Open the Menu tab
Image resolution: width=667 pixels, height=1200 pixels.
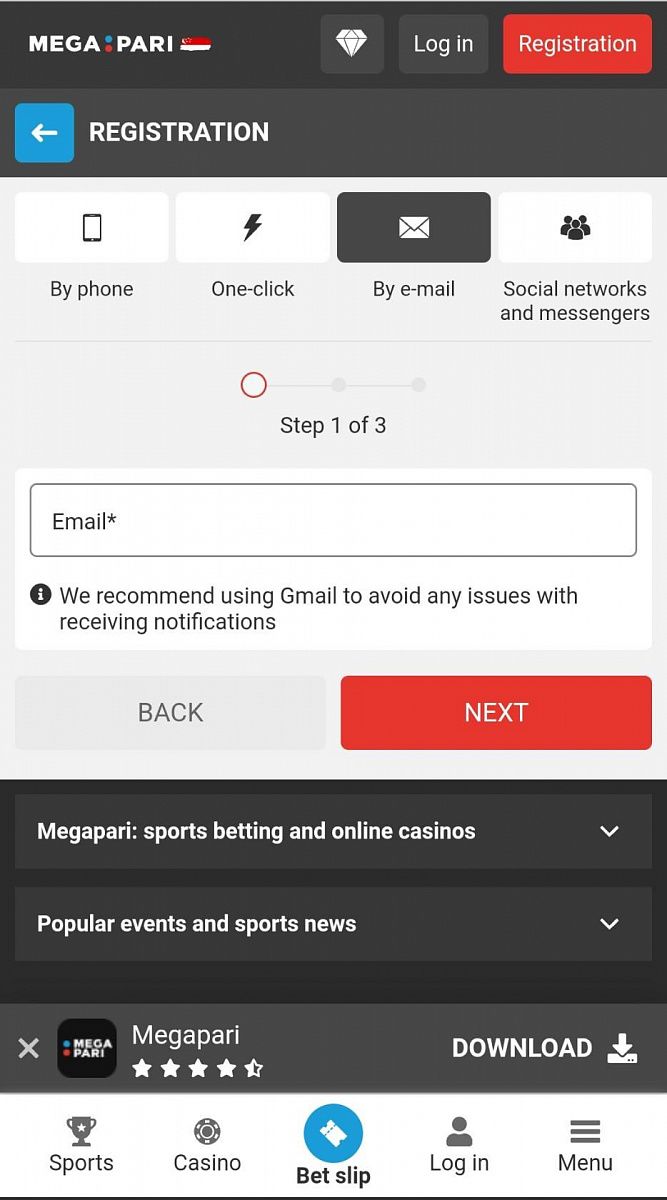585,1146
